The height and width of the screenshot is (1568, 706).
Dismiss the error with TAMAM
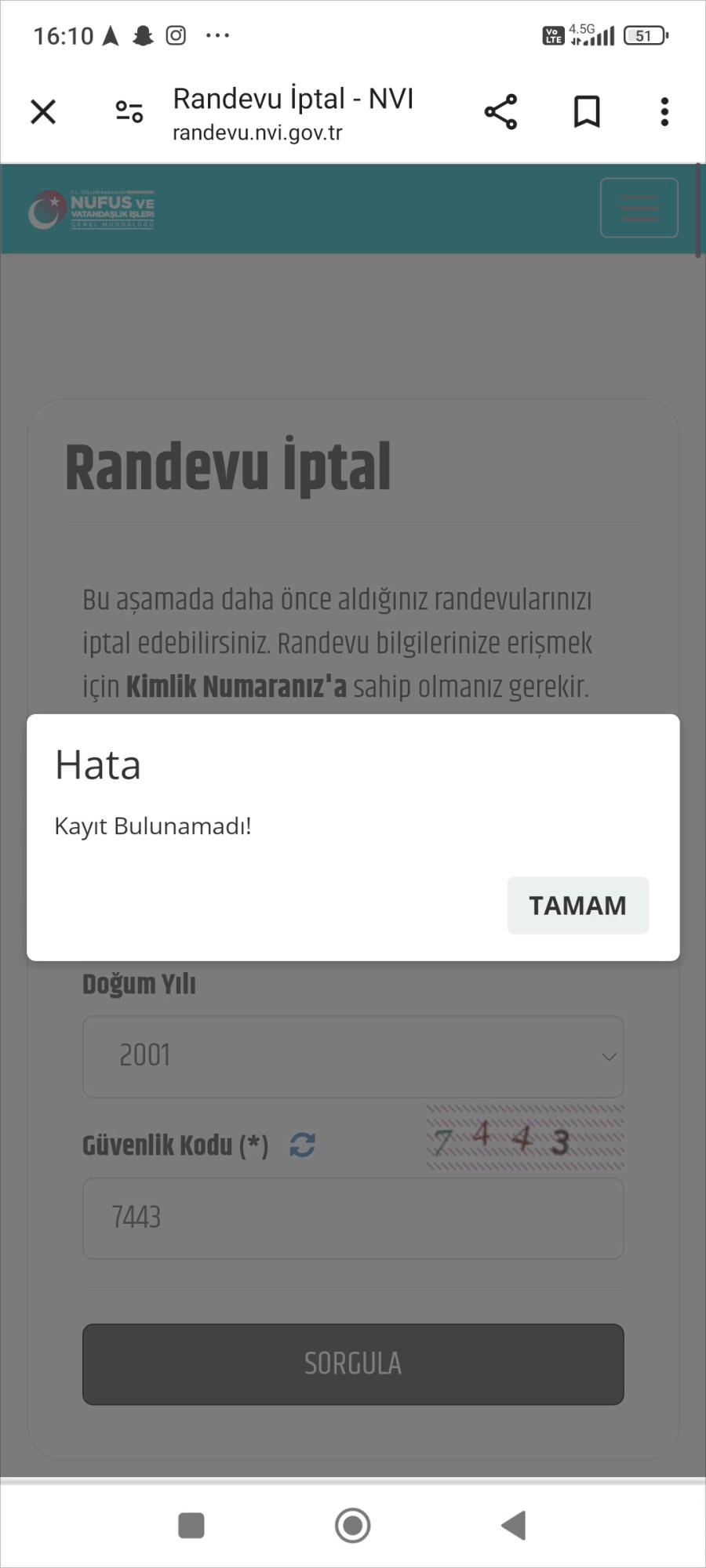[x=578, y=905]
